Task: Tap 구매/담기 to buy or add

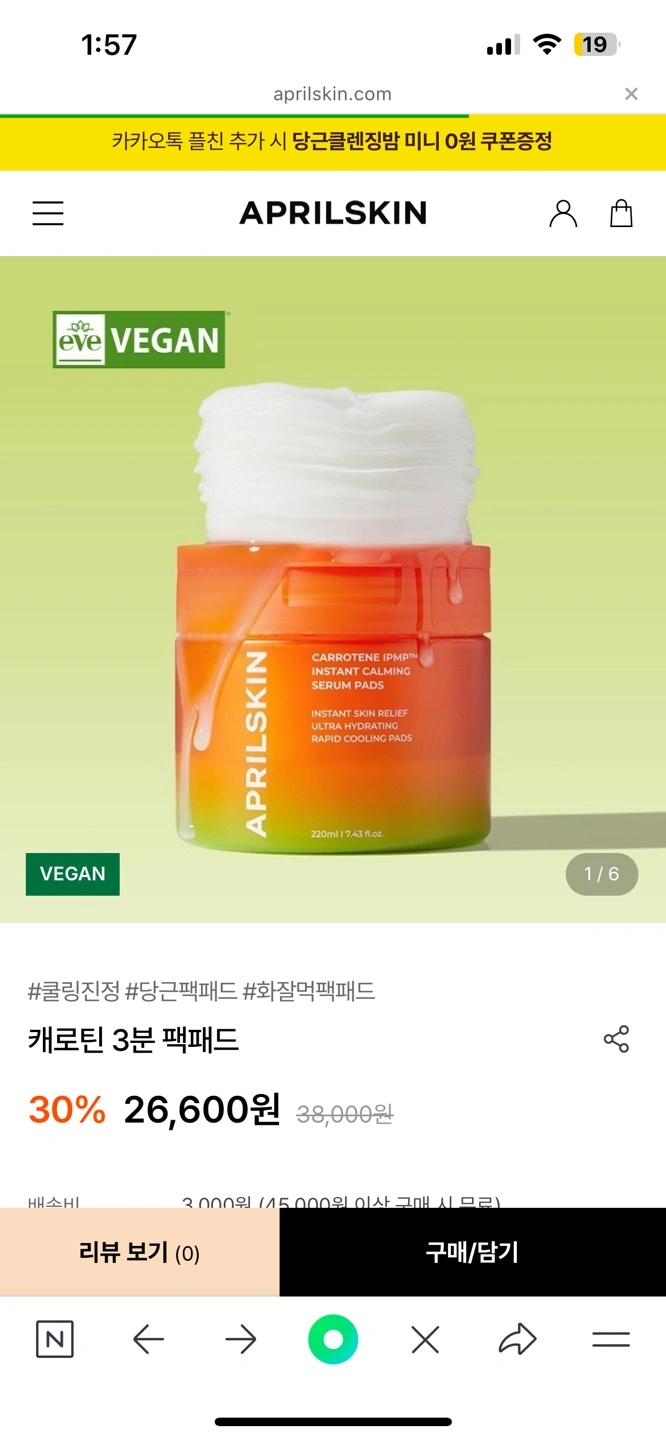Action: [472, 1252]
